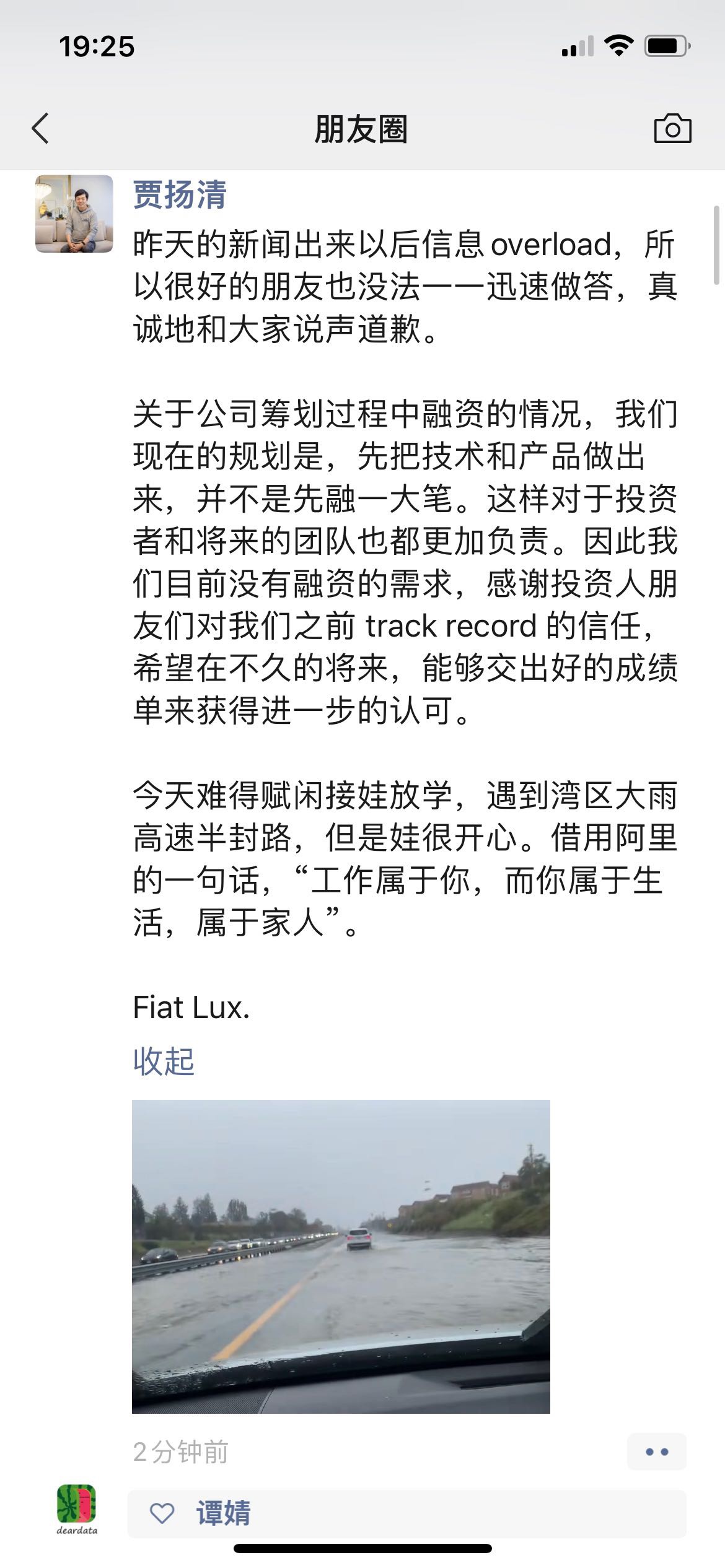725x1568 pixels.
Task: Open the name link 贾扬清
Action: pyautogui.click(x=180, y=194)
